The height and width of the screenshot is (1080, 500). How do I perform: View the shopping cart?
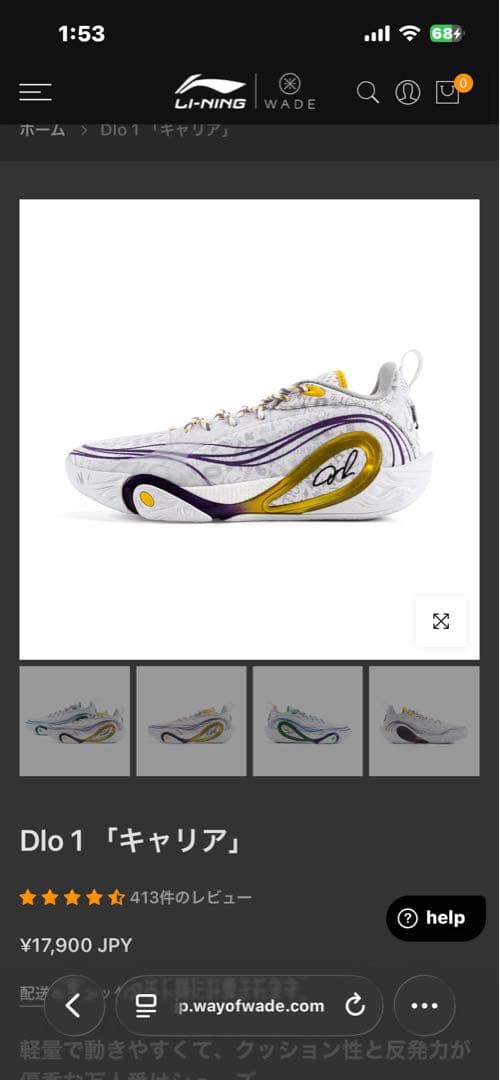tap(450, 90)
